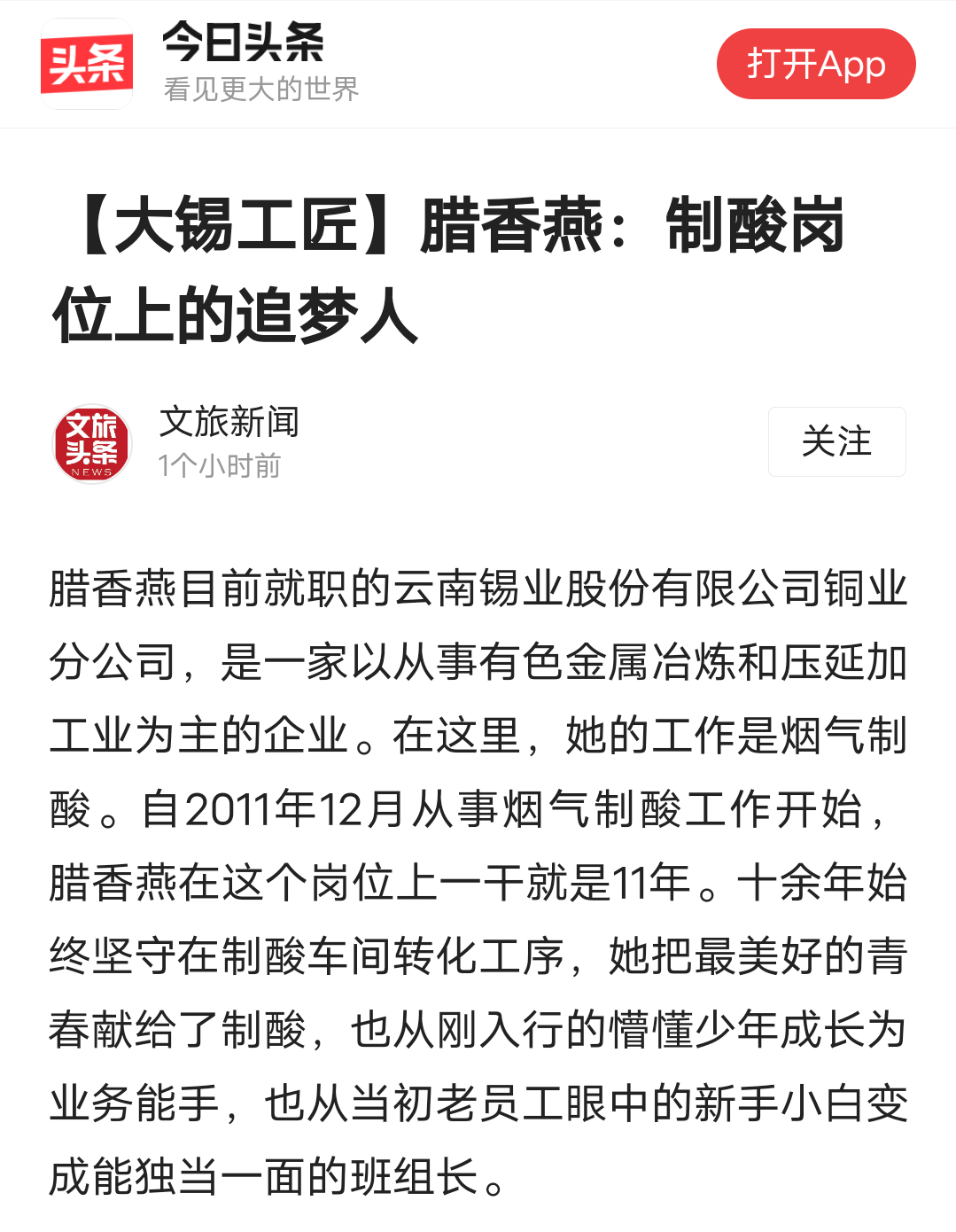Tap the 打开App button
The height and width of the screenshot is (1232, 956).
815,64
